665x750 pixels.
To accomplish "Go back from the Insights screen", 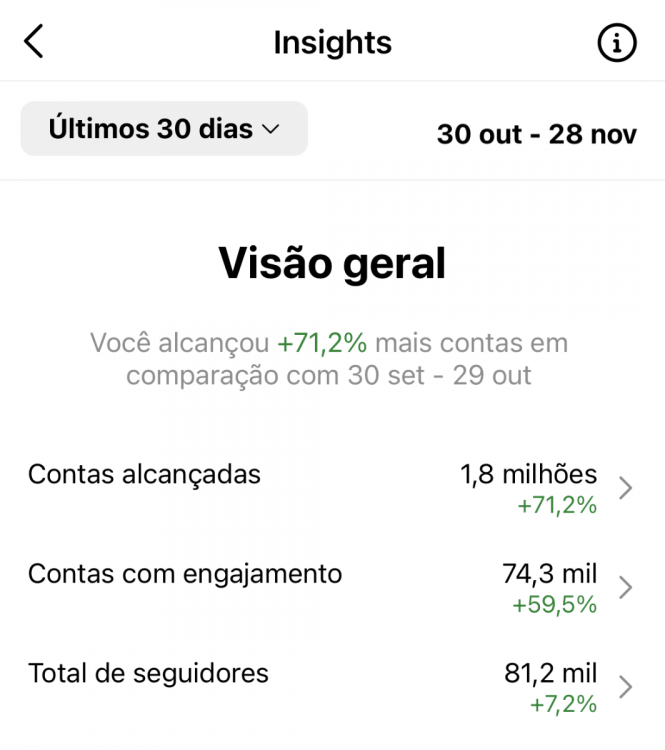I will coord(35,43).
